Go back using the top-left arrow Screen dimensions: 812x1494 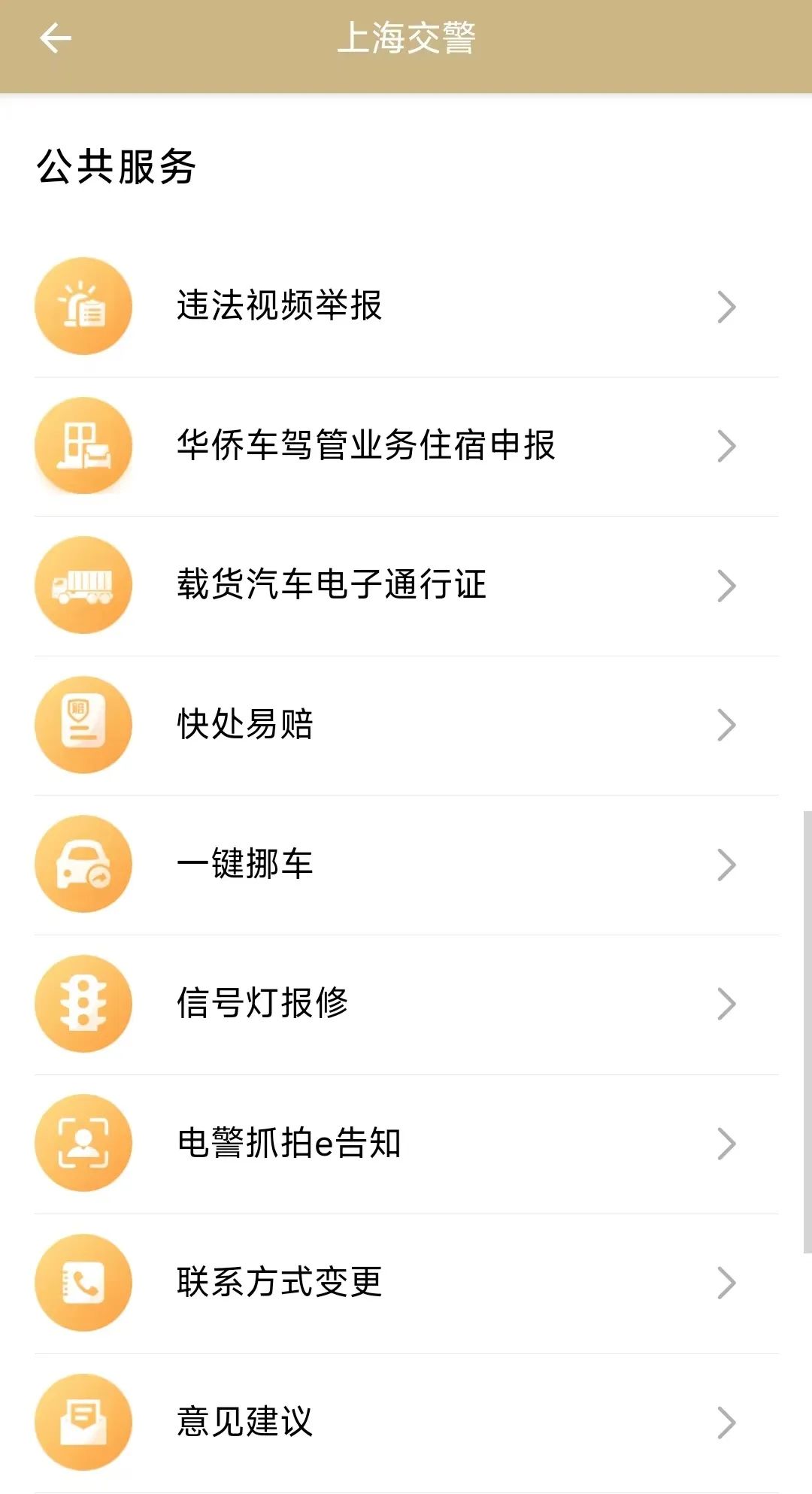pos(56,38)
